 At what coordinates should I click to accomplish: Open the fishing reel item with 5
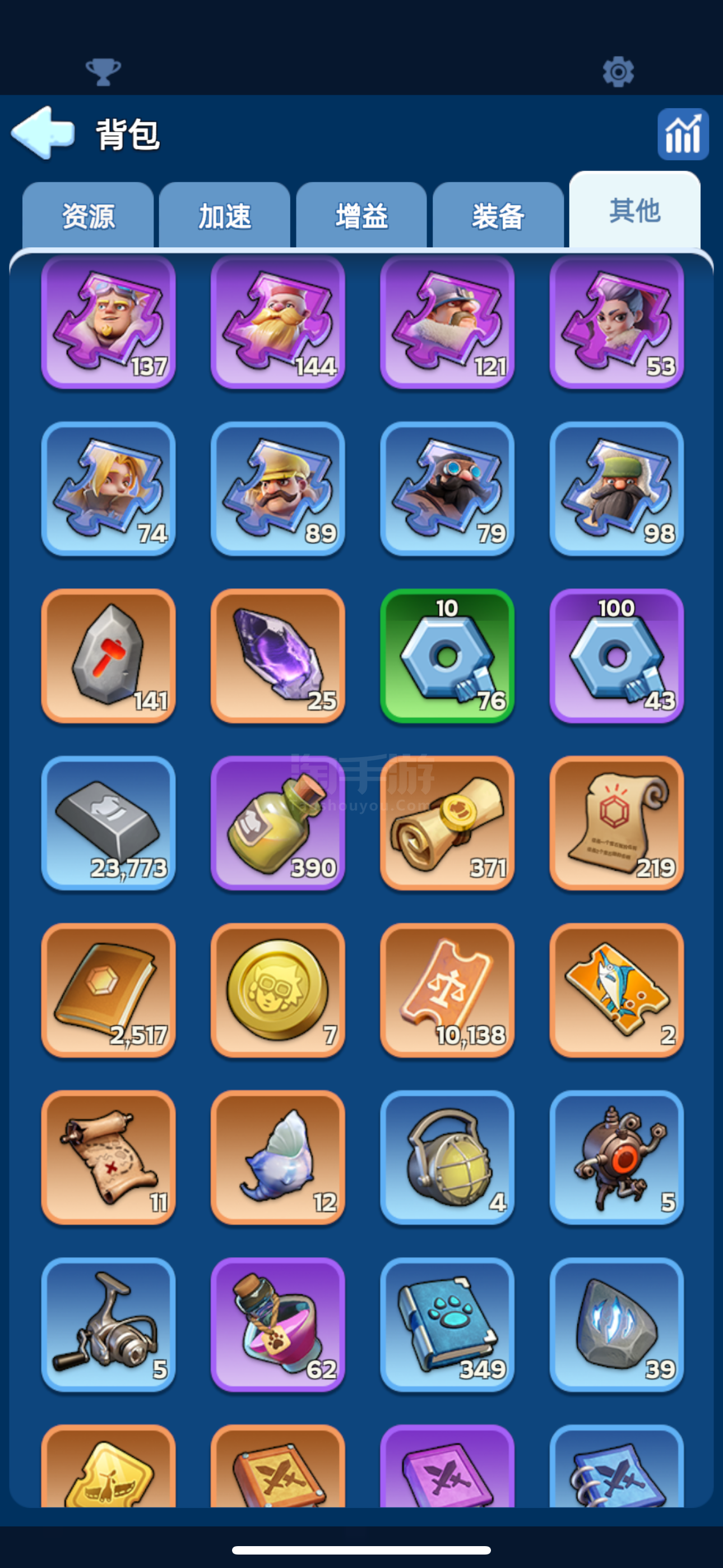(108, 1325)
